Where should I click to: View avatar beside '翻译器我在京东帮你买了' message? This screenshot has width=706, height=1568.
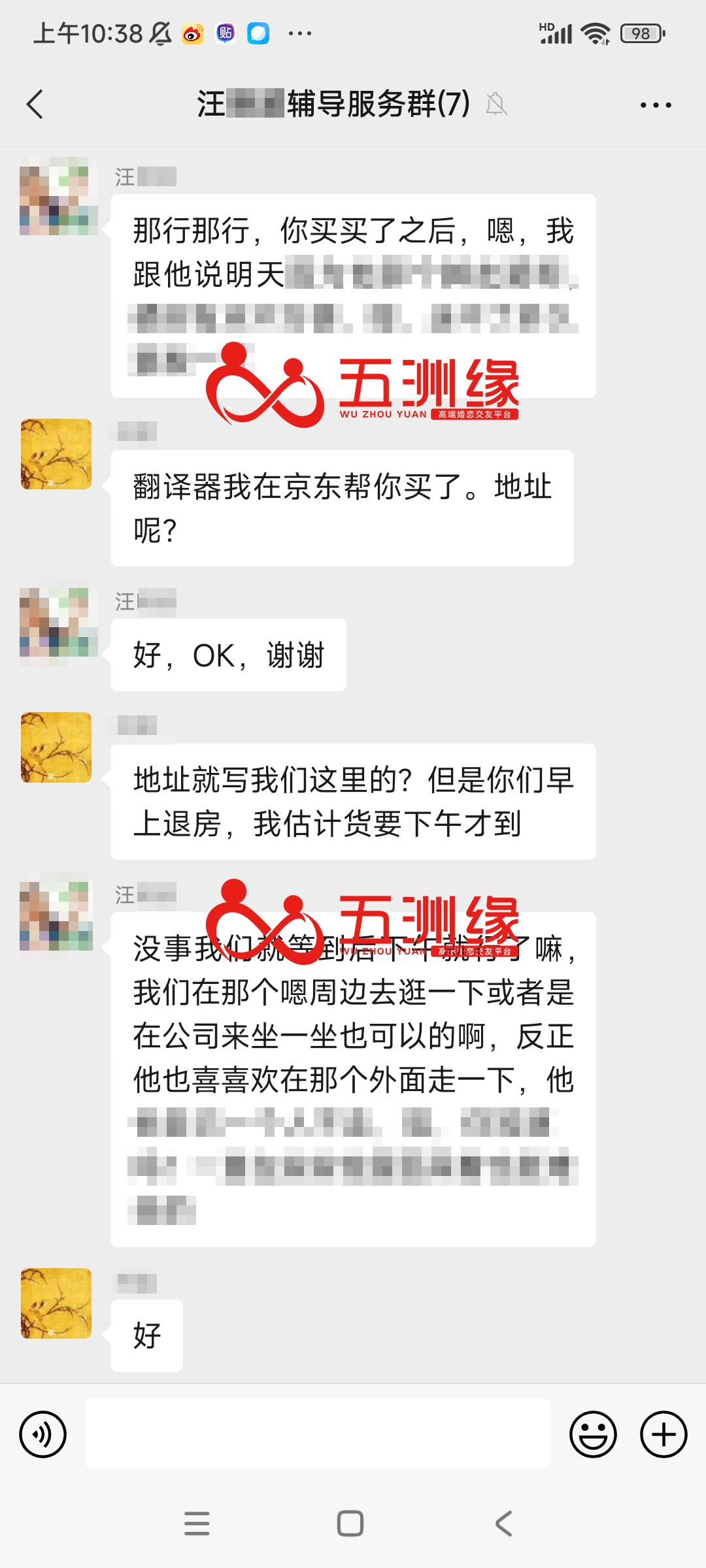(56, 454)
